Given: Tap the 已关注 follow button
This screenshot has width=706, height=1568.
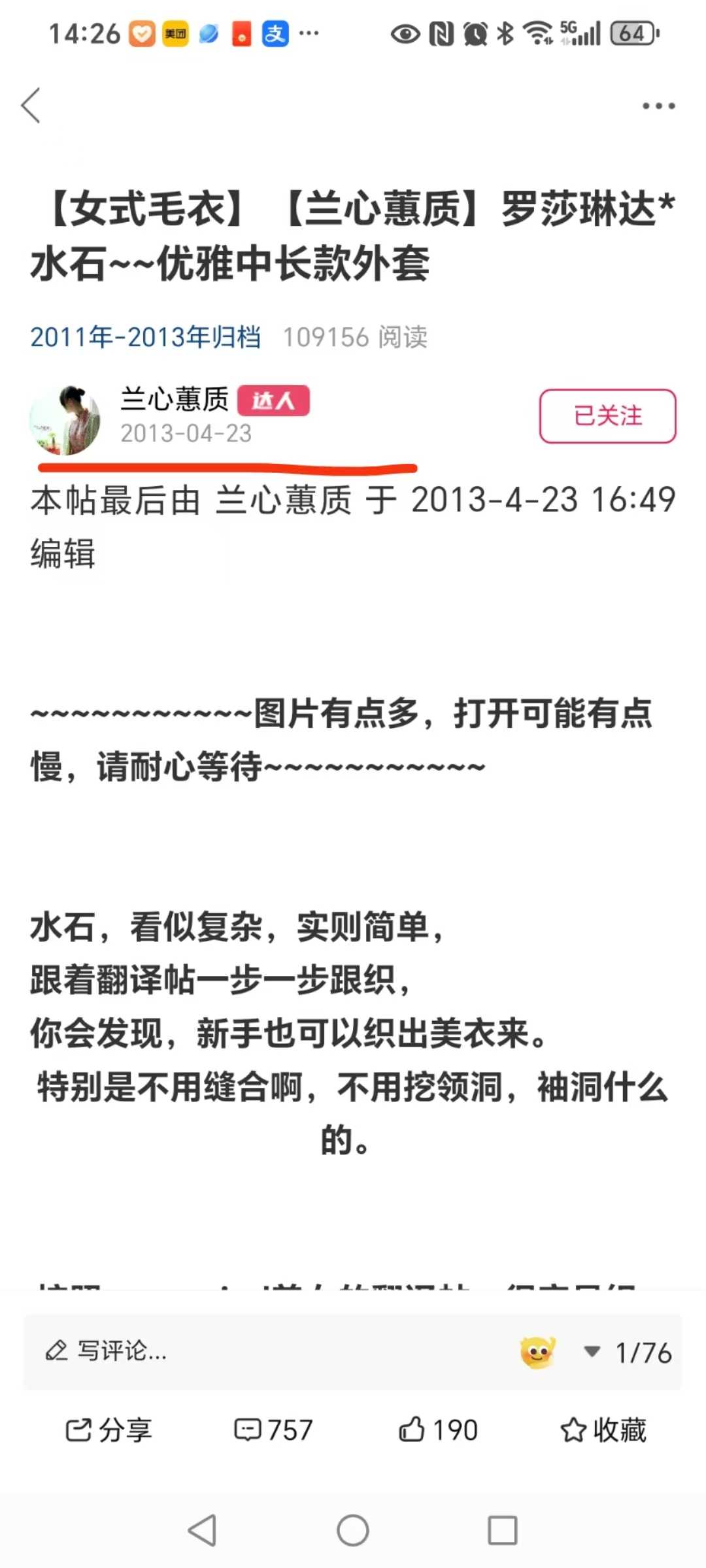Looking at the screenshot, I should tap(607, 416).
